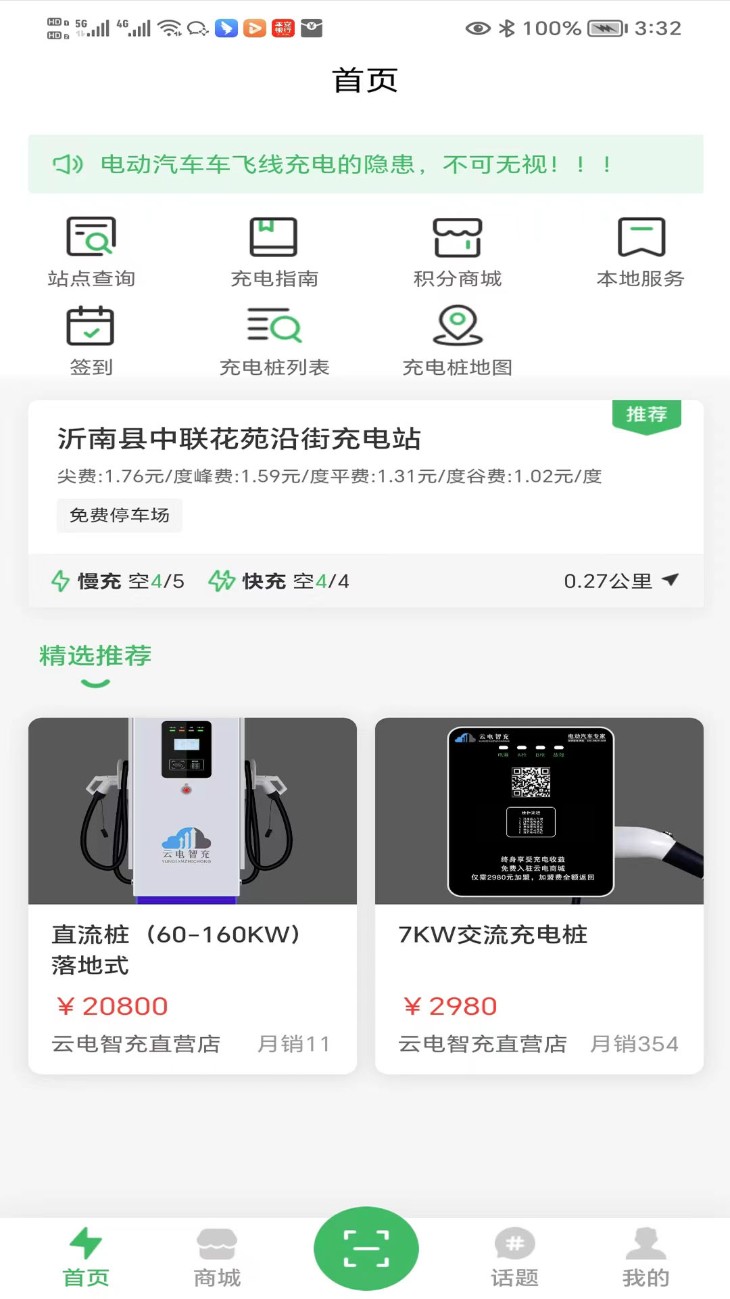Open the 积分商城 points mall
This screenshot has height=1299, width=730.
point(457,252)
